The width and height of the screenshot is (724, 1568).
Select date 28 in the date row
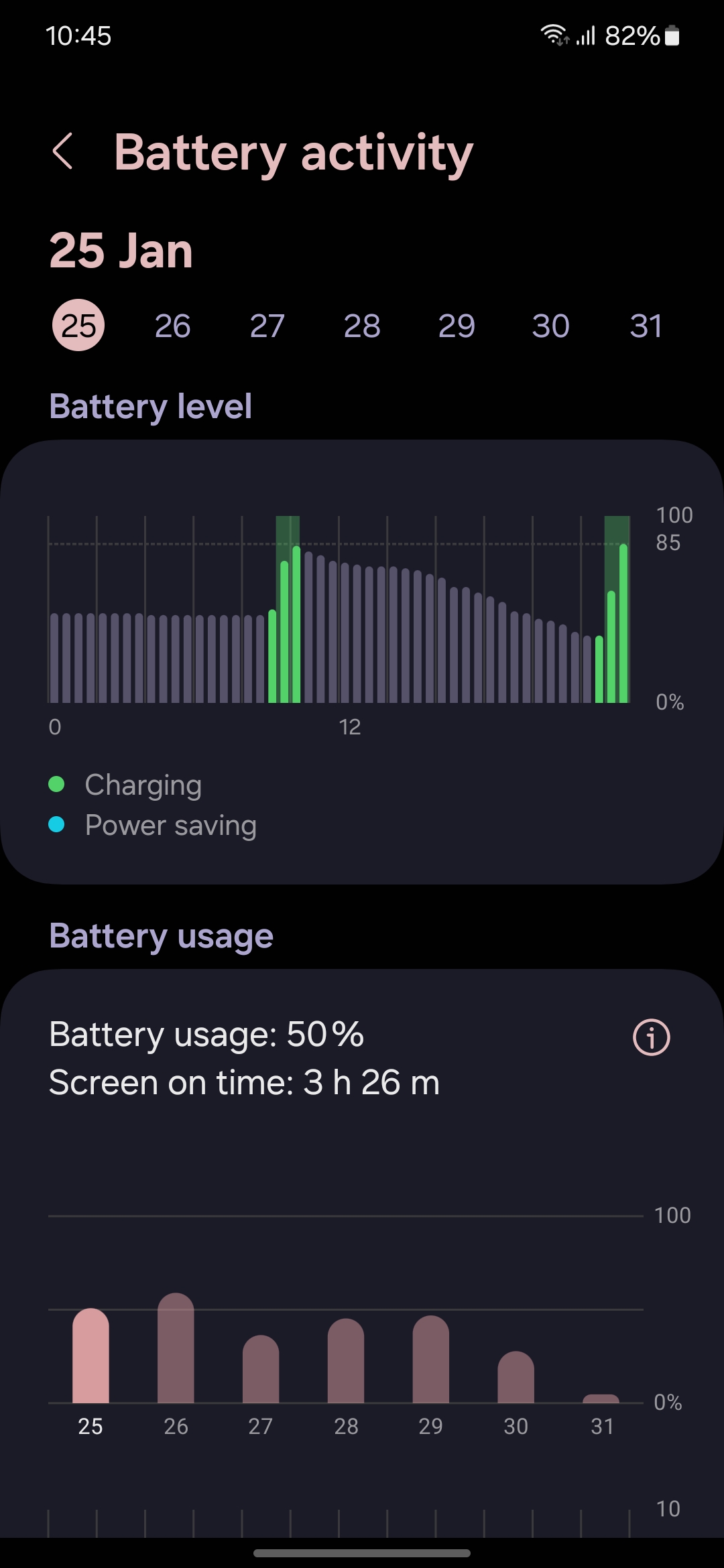pos(362,326)
